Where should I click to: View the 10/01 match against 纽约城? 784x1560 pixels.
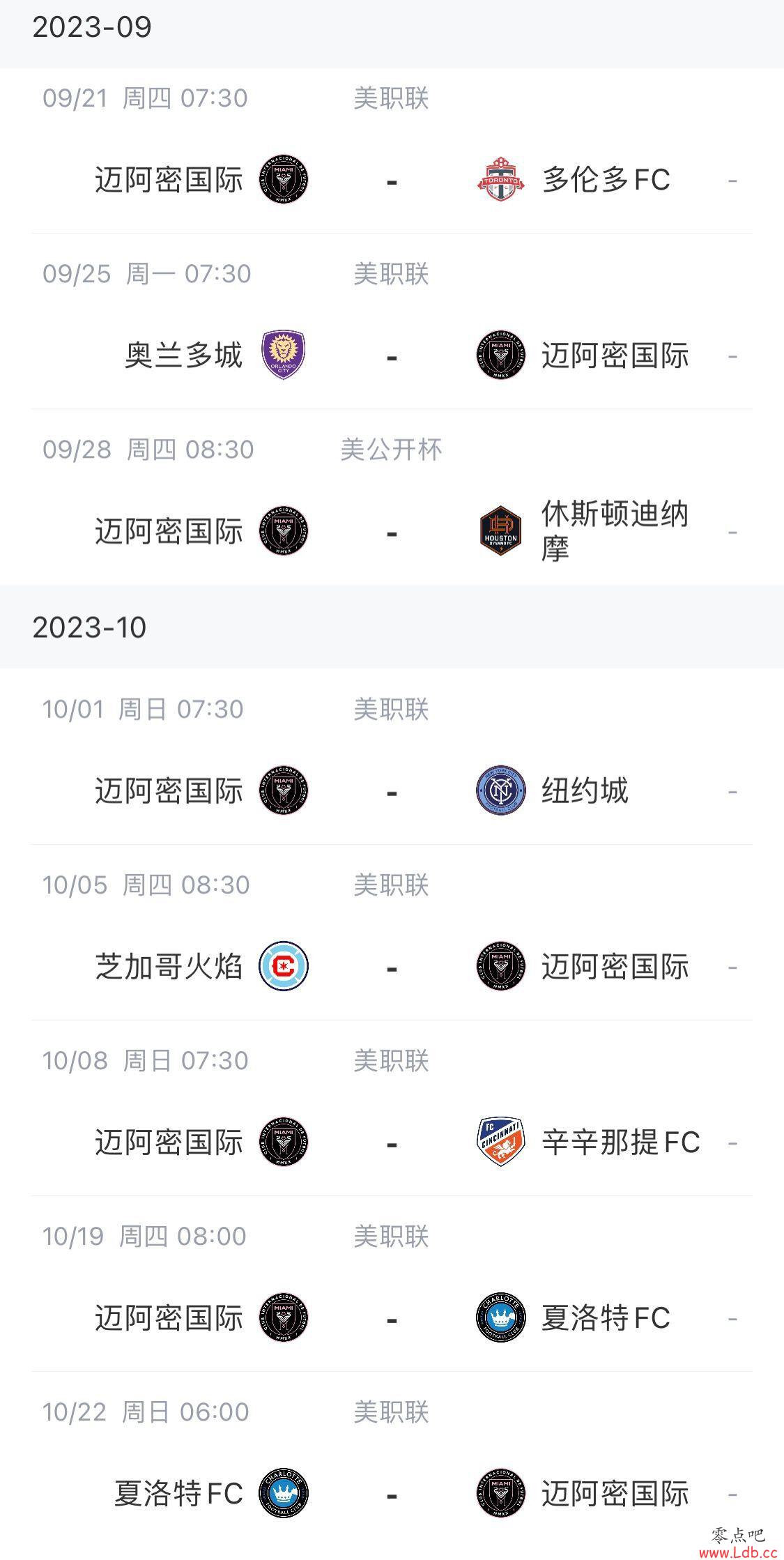(392, 756)
